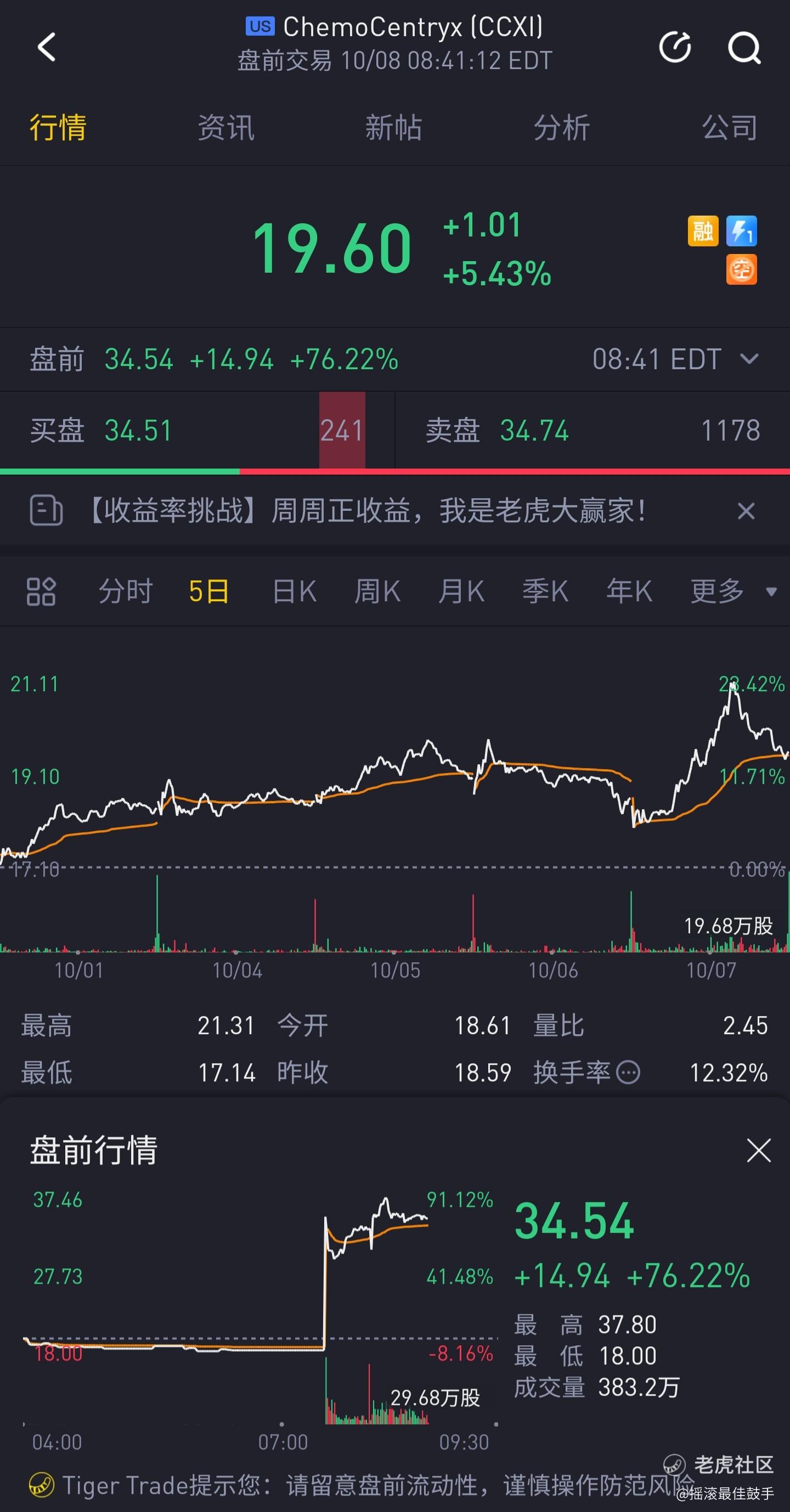Open the chart layout grid icon

pos(41,591)
